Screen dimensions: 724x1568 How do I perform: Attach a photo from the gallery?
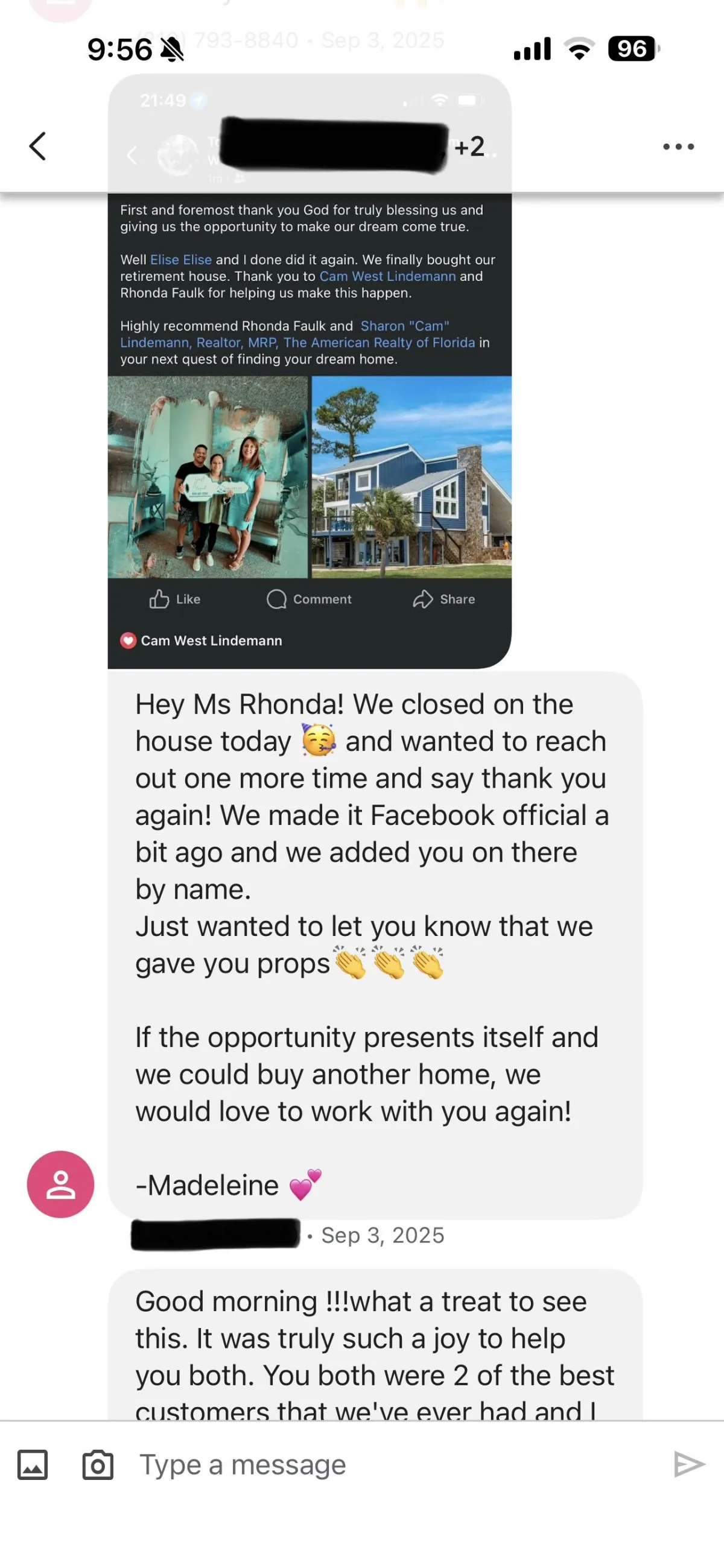click(x=33, y=1464)
